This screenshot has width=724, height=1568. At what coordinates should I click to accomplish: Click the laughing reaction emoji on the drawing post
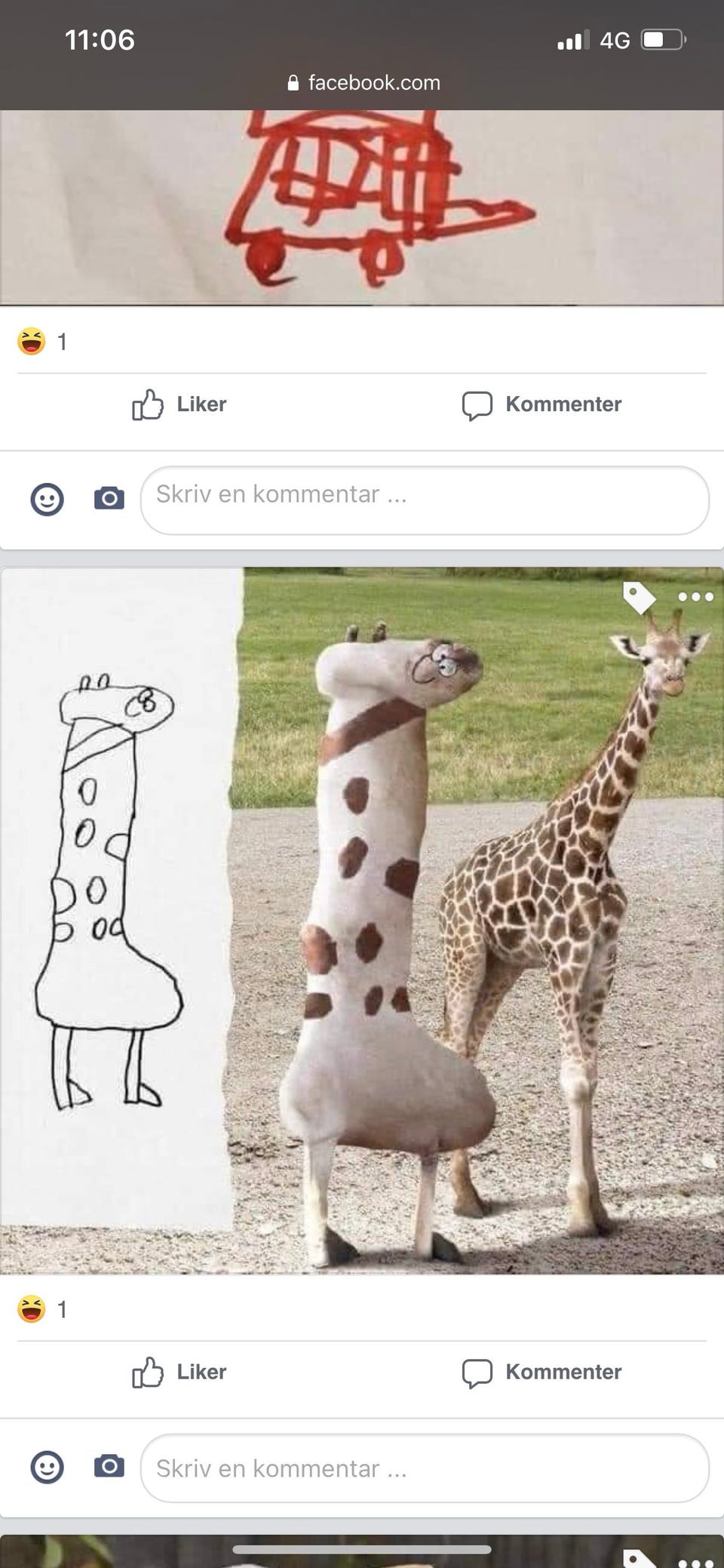[x=31, y=341]
